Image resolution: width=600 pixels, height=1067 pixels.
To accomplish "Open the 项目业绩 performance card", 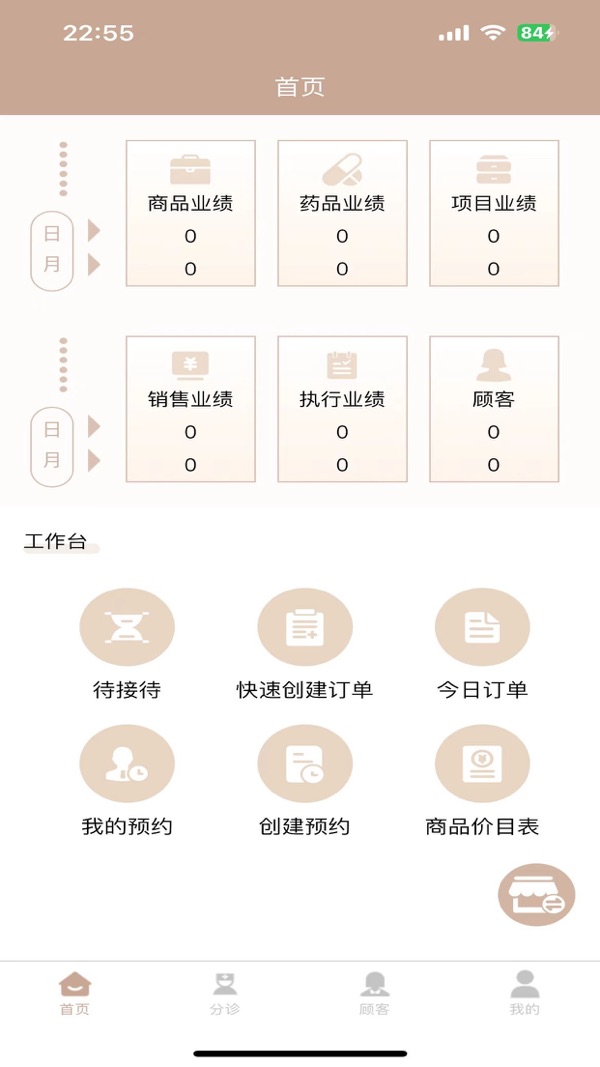I will click(494, 213).
